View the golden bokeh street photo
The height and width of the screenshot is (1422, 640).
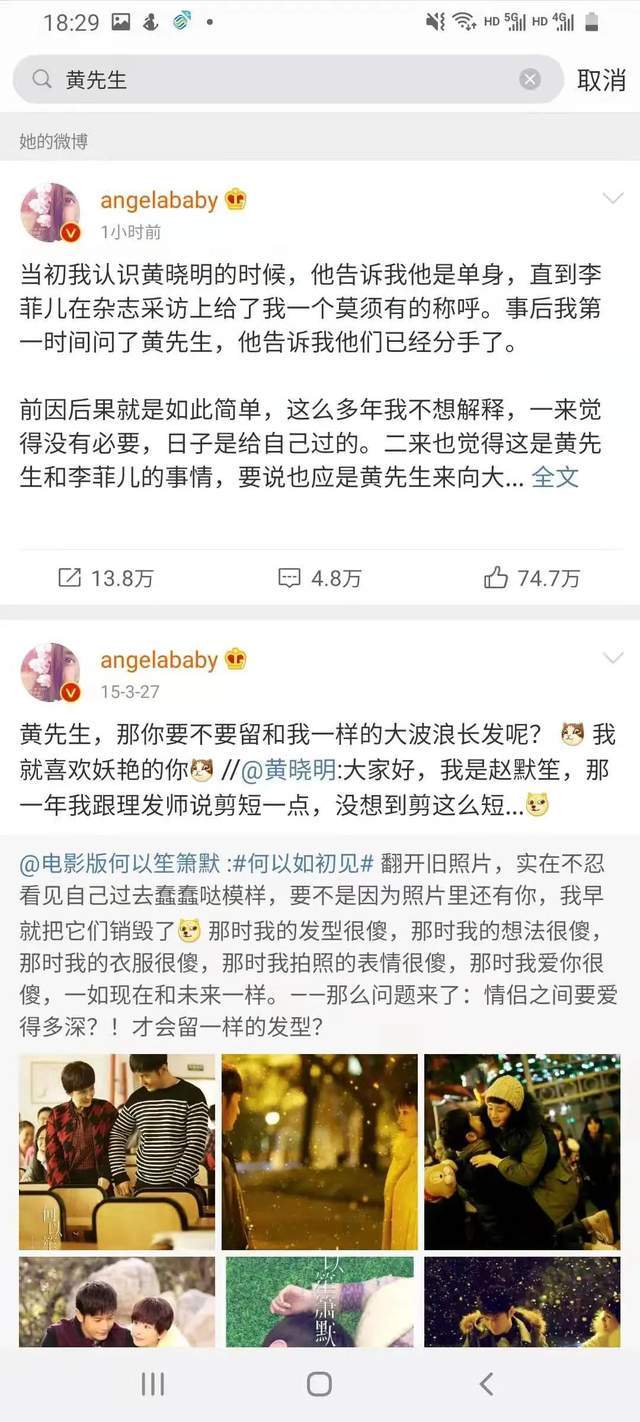point(320,1151)
